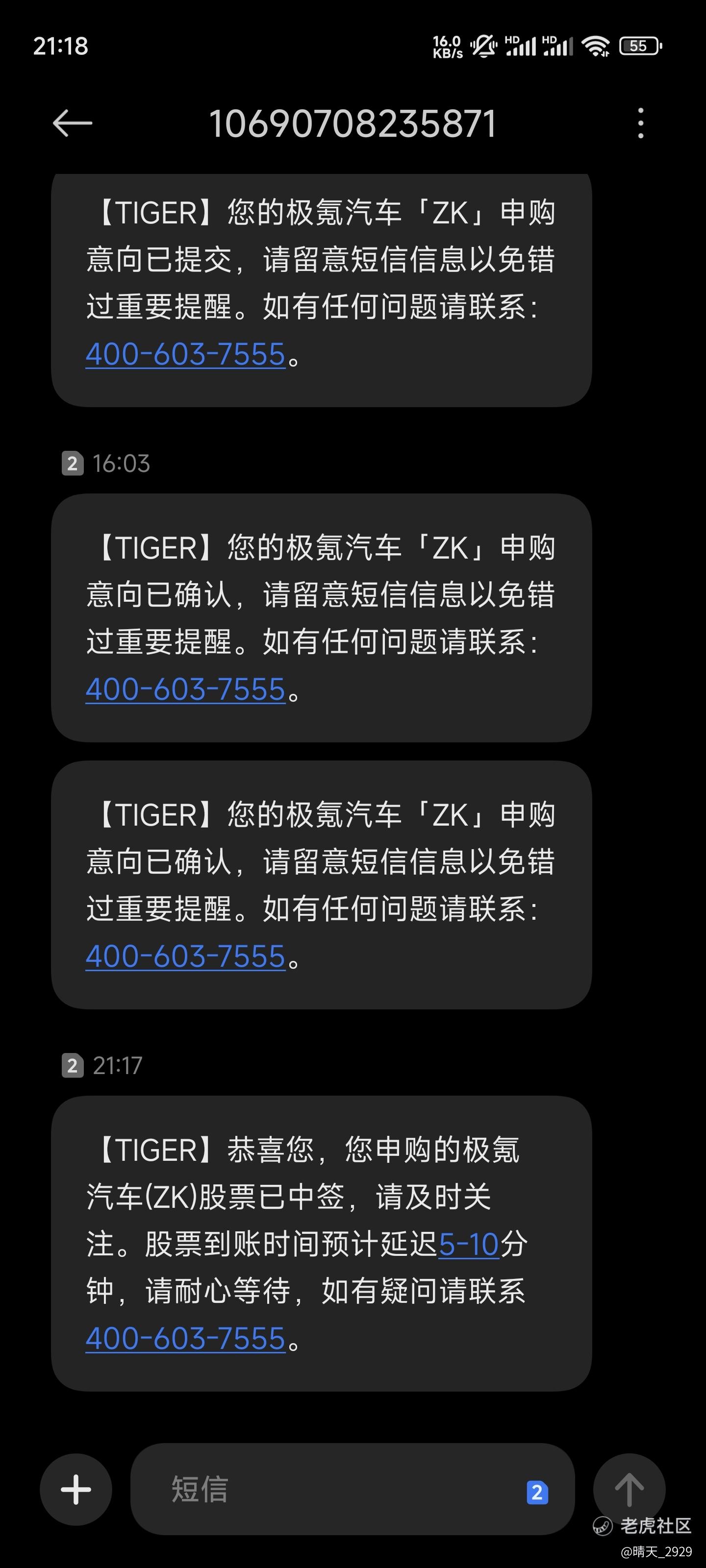Focus the 短信 message input field

point(329,1489)
